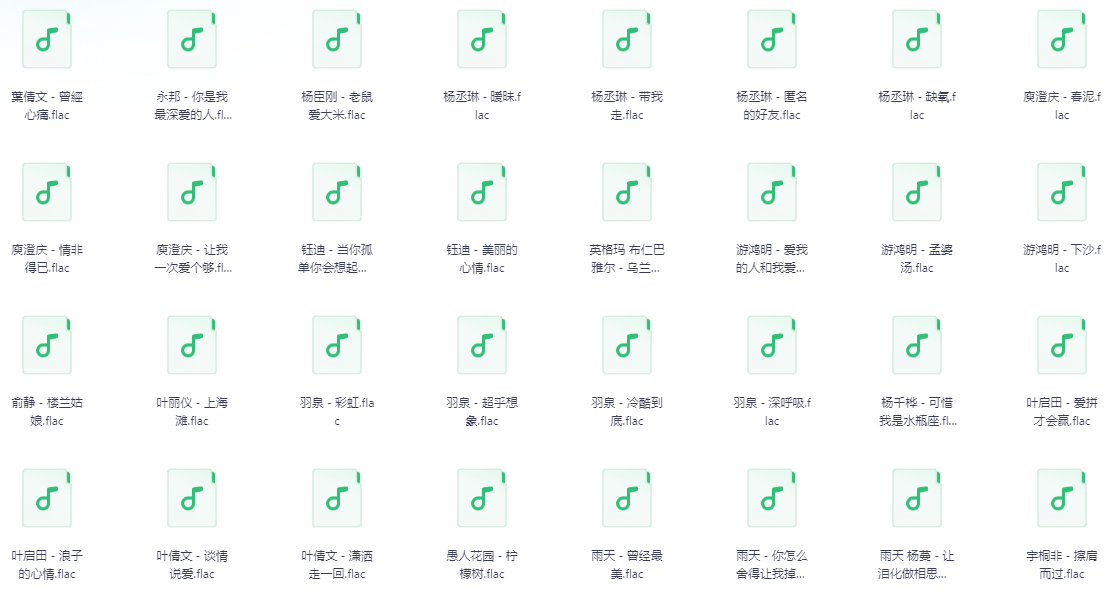Image resolution: width=1111 pixels, height=591 pixels.
Task: Open 俞静 - 楼兰姑娘.flac
Action: pos(46,346)
